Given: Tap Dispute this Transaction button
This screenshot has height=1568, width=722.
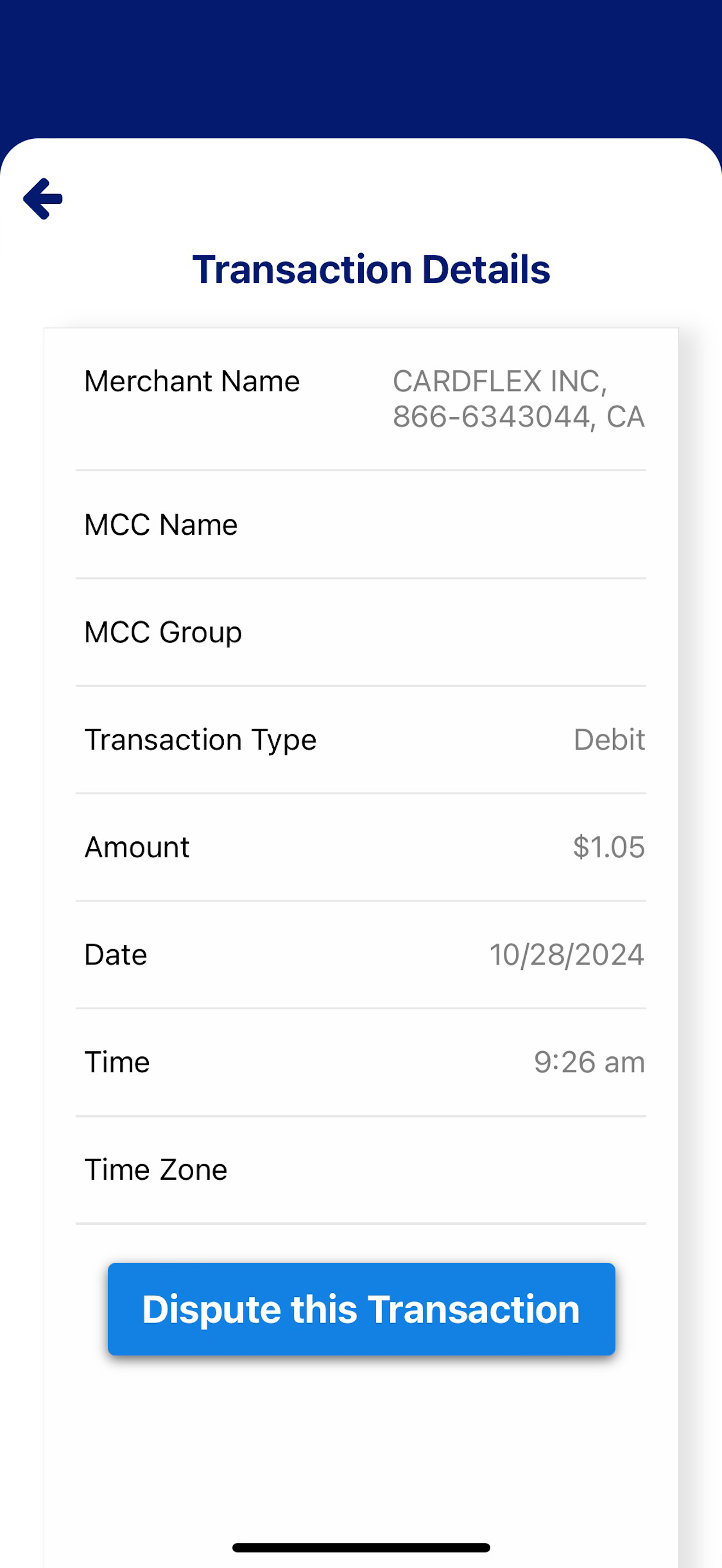Looking at the screenshot, I should pyautogui.click(x=361, y=1309).
